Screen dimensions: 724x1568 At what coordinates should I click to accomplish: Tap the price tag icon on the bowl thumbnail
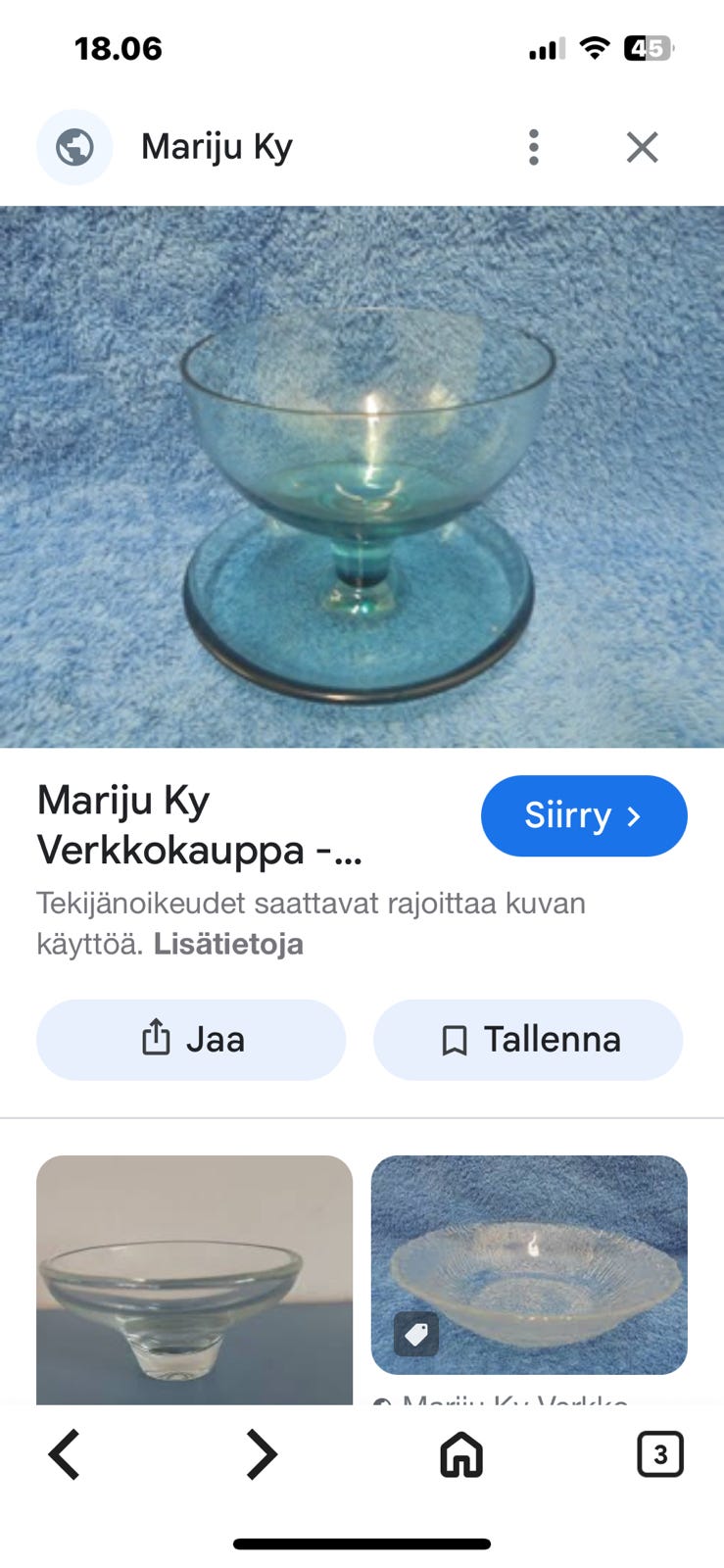pyautogui.click(x=415, y=1335)
